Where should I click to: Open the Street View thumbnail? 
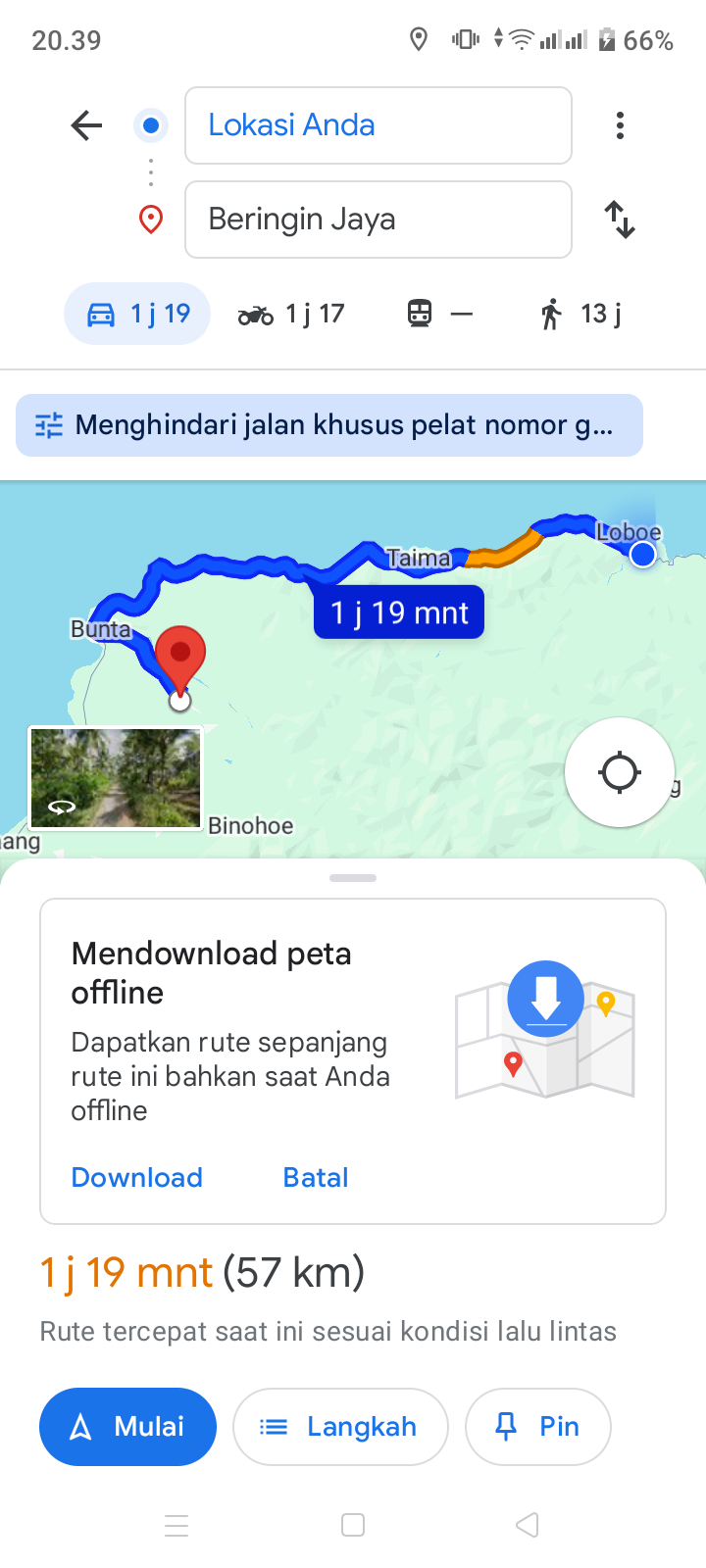(116, 778)
